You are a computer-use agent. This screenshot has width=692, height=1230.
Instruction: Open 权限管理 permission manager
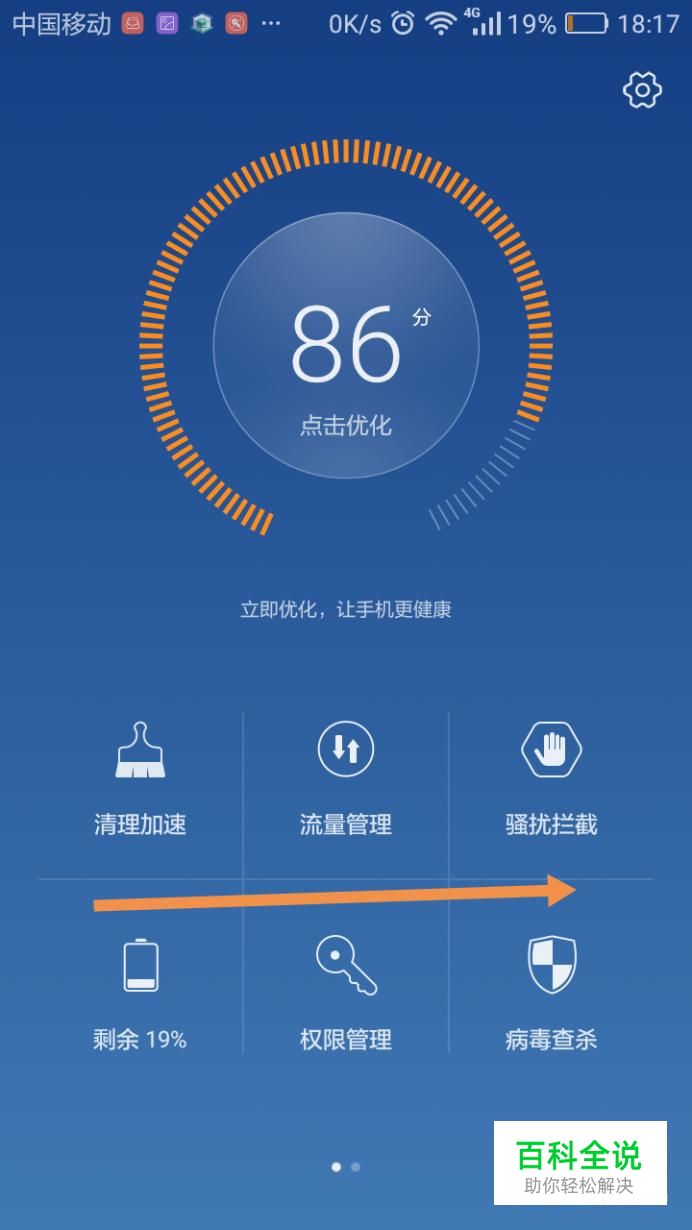coord(346,993)
